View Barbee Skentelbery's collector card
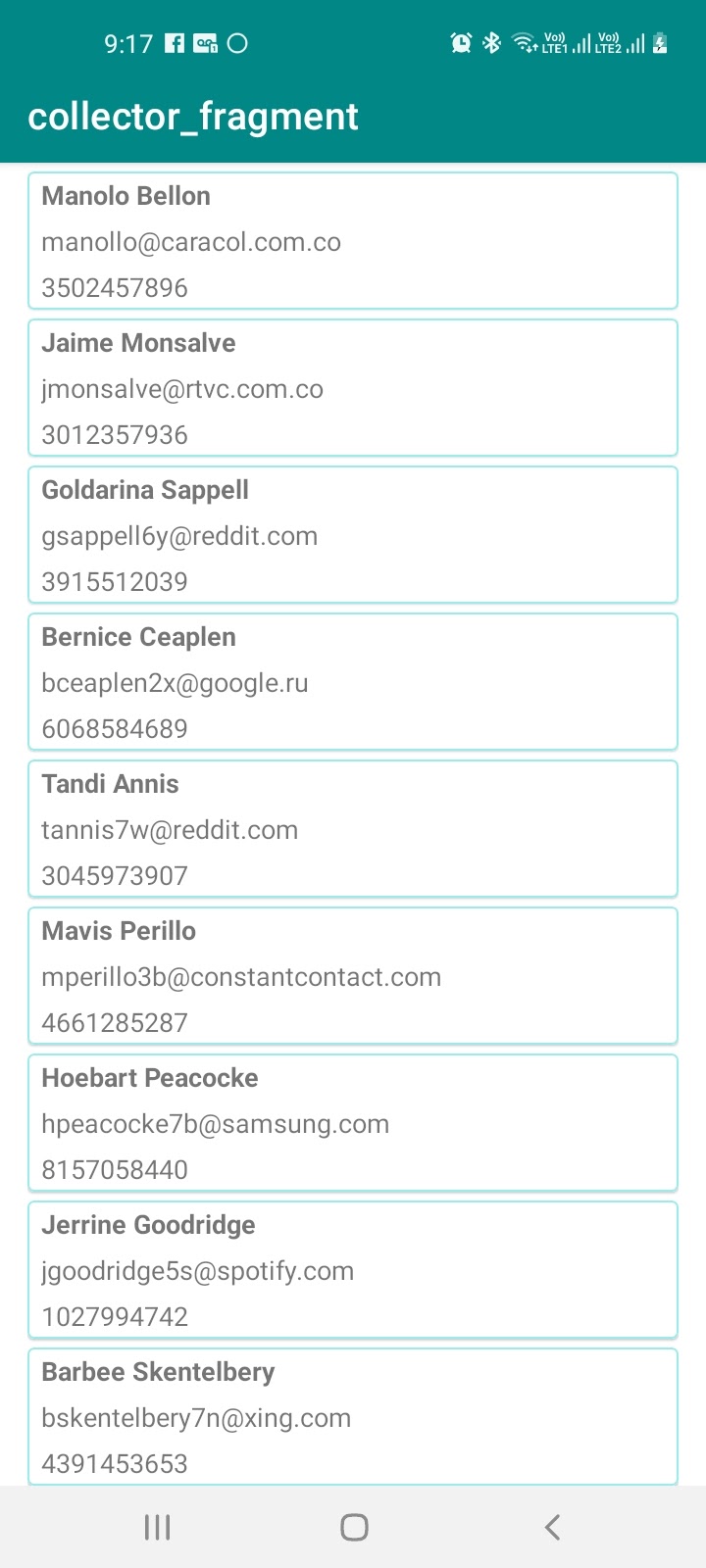706x1568 pixels. pos(353,1417)
